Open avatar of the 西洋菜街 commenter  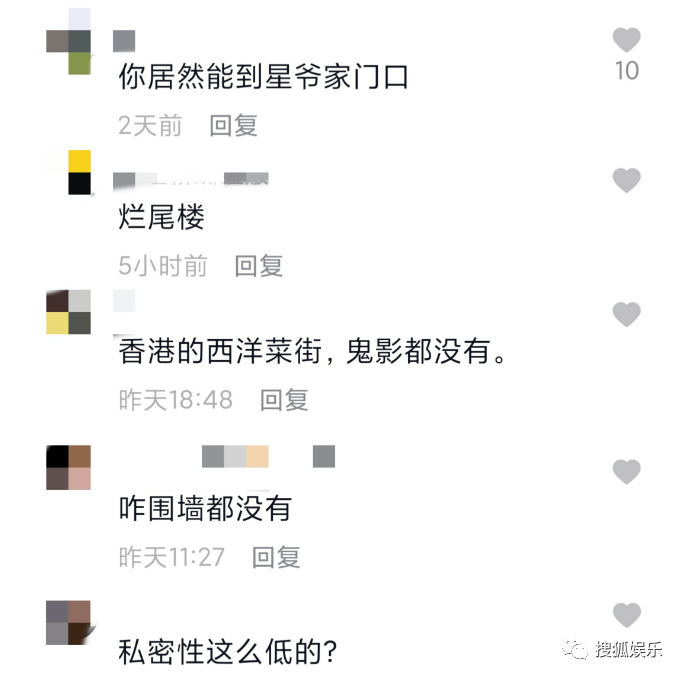tap(69, 312)
